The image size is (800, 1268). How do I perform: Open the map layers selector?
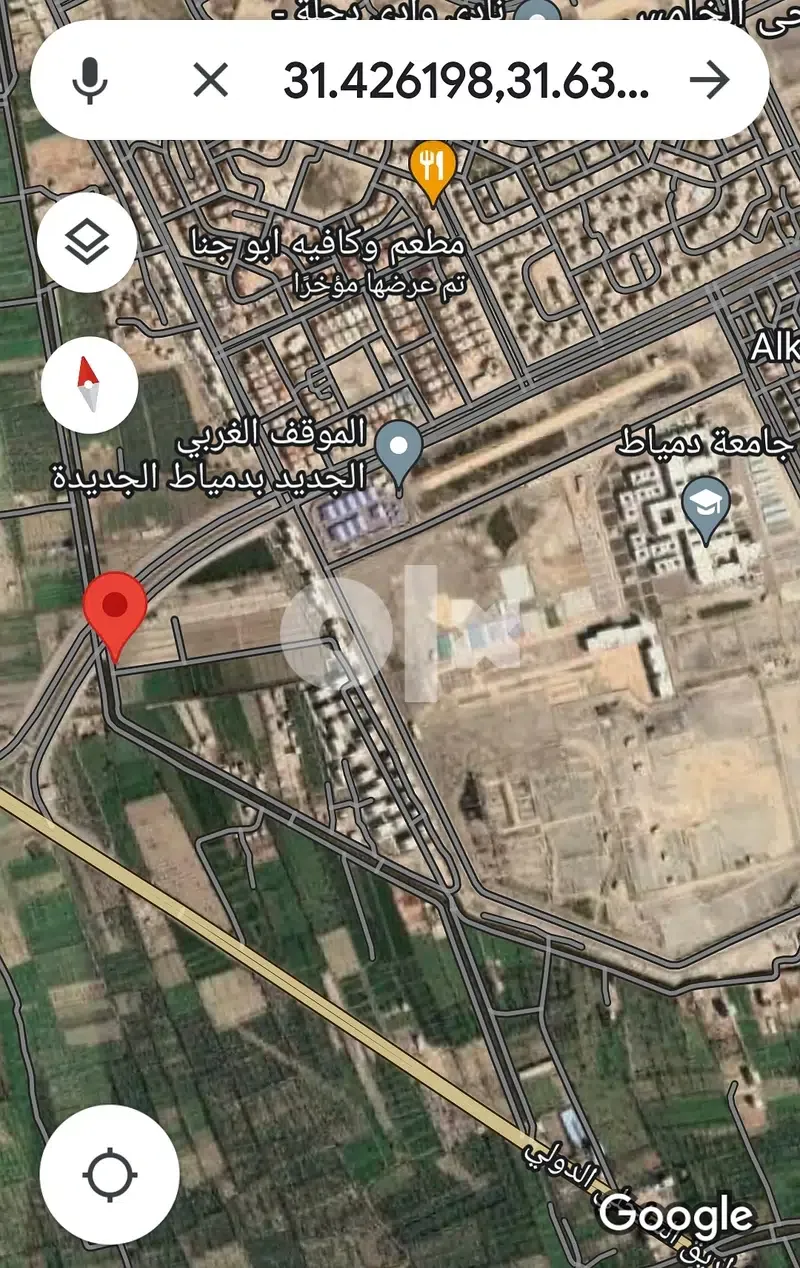[89, 242]
